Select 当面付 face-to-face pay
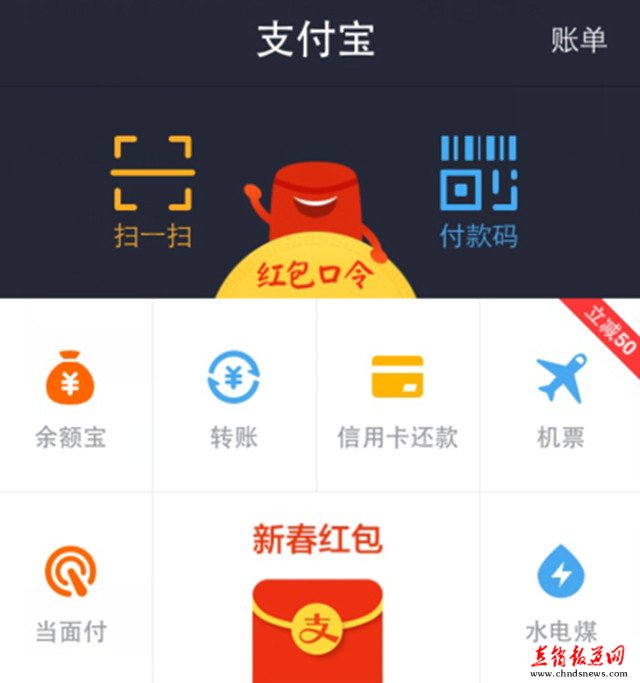 (70, 592)
